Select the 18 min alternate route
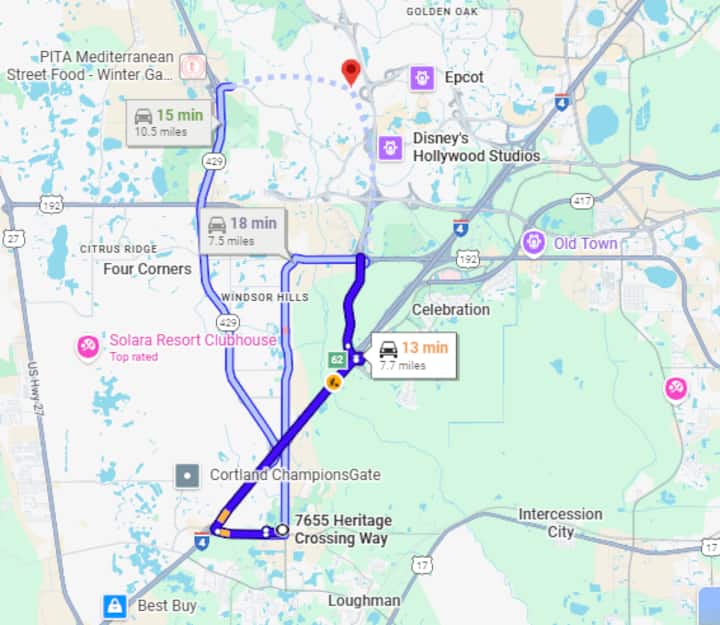Viewport: 720px width, 625px height. [x=242, y=231]
